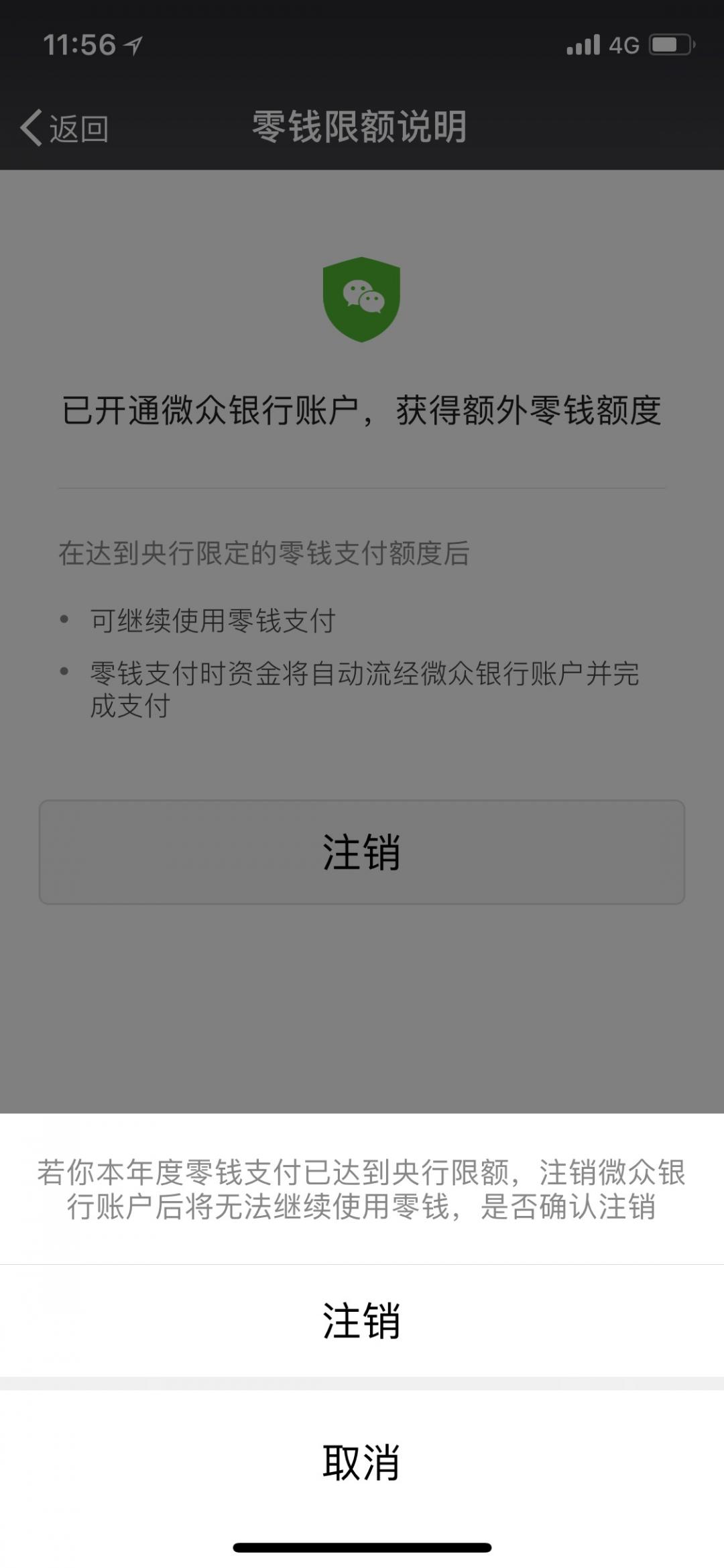Tap the headline 已开通微众银行账户
The height and width of the screenshot is (1568, 724).
[362, 412]
